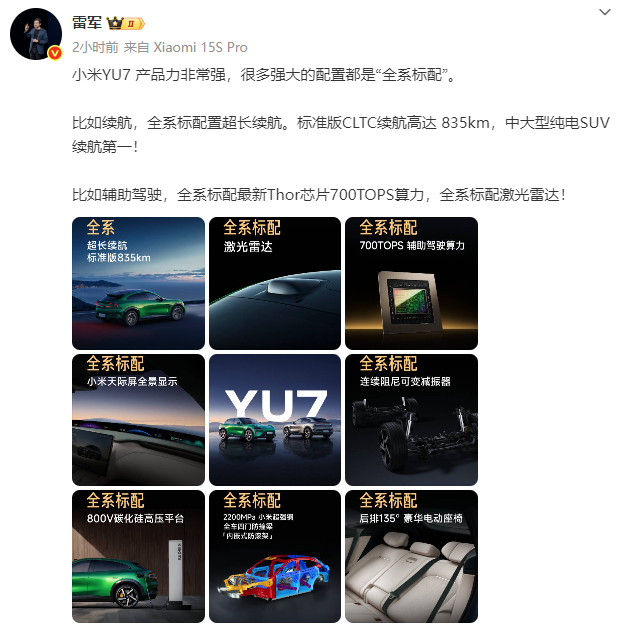This screenshot has width=623, height=638.
Task: Open the 超长续航 标准版835km image
Action: pyautogui.click(x=138, y=283)
